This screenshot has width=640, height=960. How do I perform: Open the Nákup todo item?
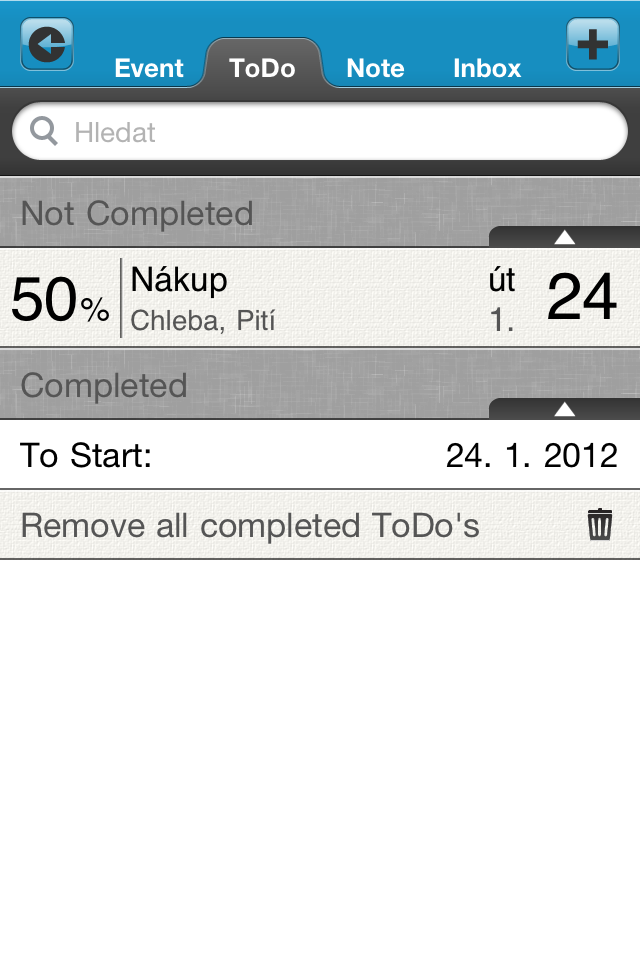(320, 298)
